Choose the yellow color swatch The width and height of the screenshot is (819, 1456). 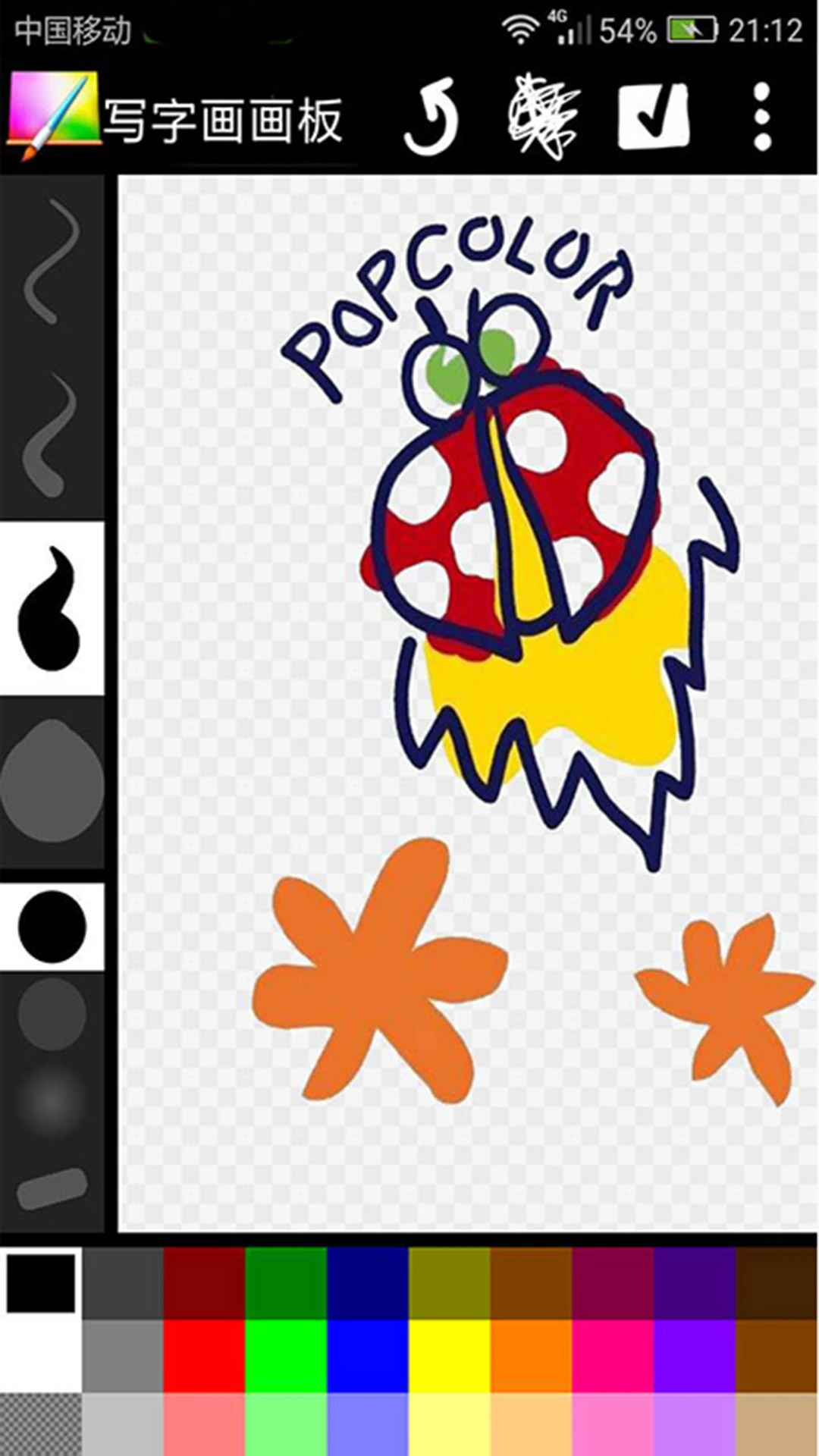(450, 1356)
